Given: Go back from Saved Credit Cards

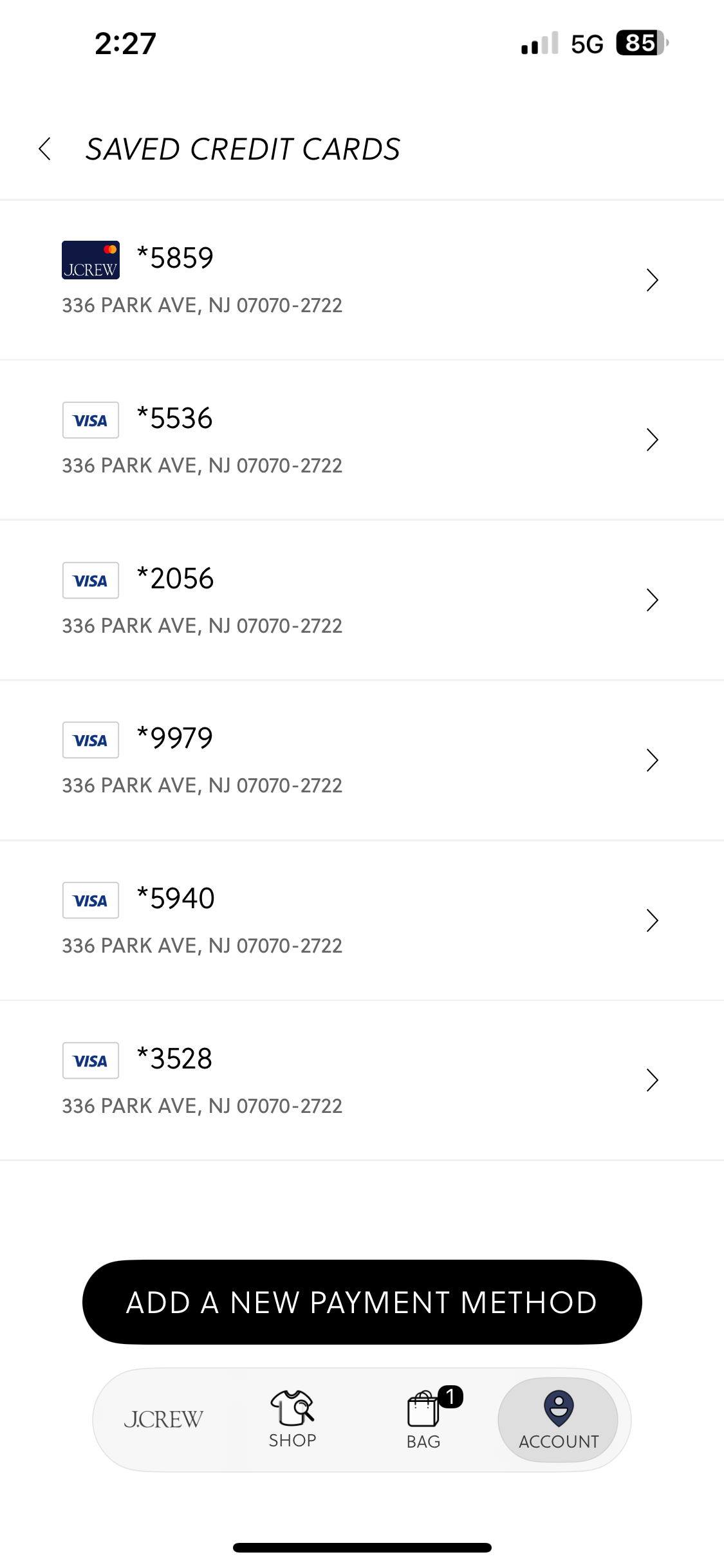Looking at the screenshot, I should 45,149.
